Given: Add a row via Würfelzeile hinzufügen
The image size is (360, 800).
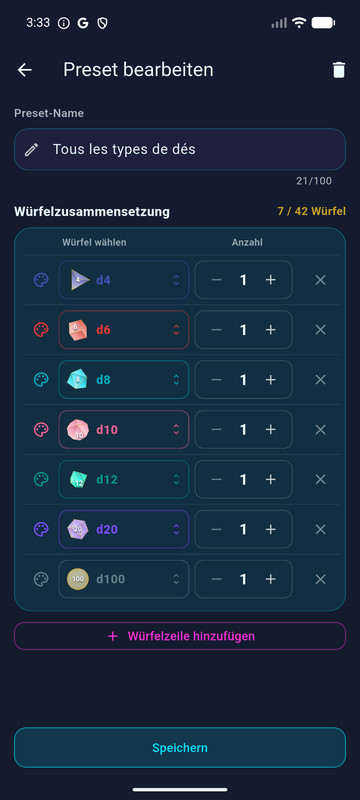Looking at the screenshot, I should coord(180,636).
